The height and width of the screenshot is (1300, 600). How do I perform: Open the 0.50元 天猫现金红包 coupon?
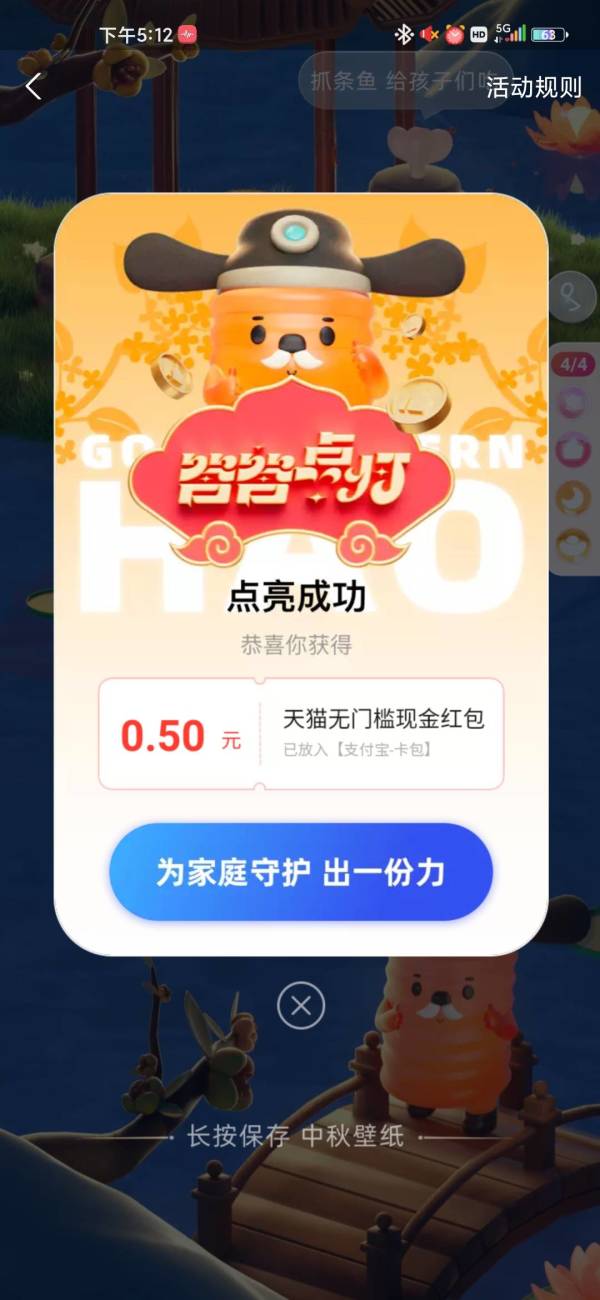pyautogui.click(x=300, y=733)
